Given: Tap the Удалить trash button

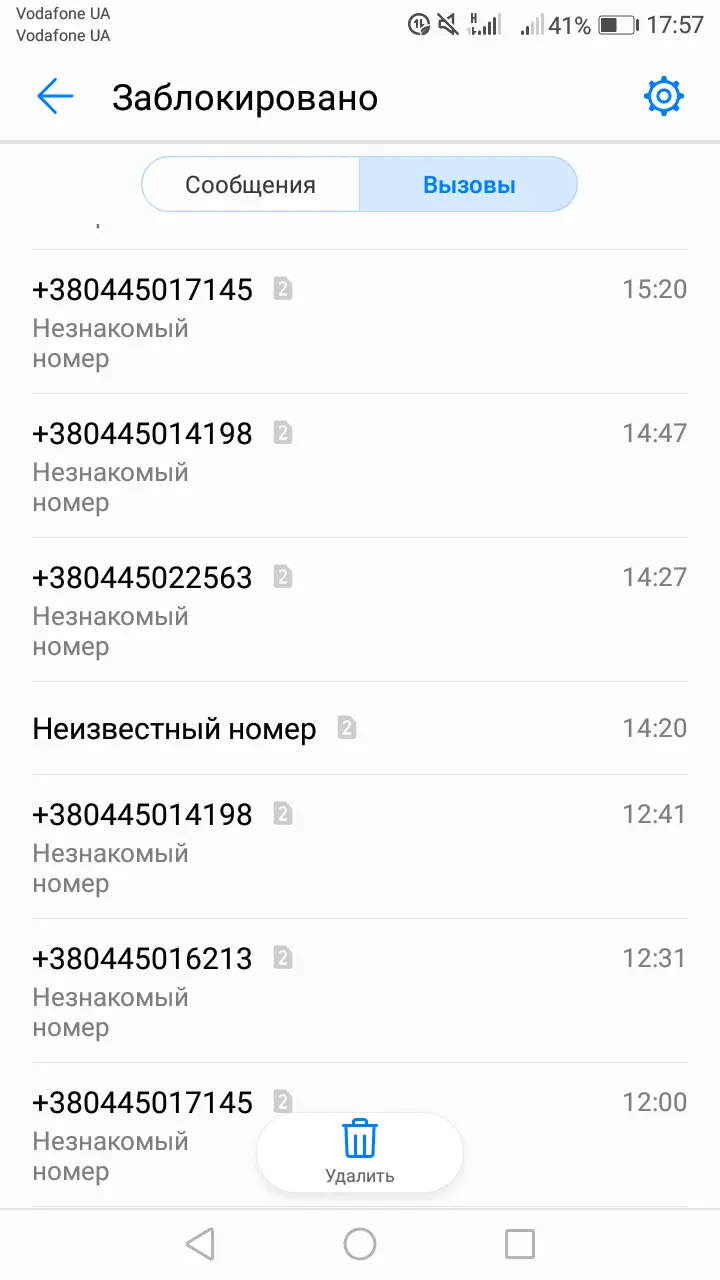Looking at the screenshot, I should (360, 1151).
